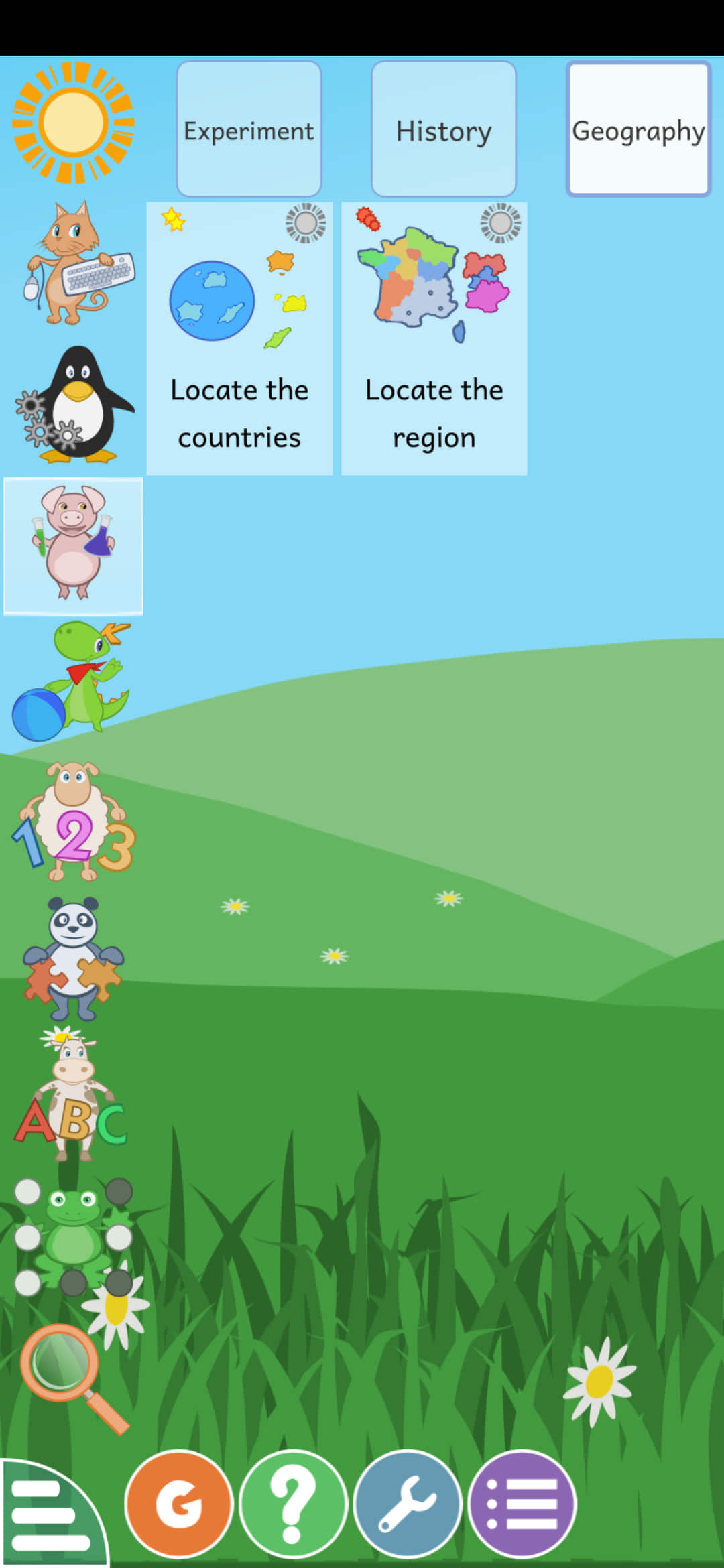
Task: Open the sun favorites category
Action: [73, 123]
